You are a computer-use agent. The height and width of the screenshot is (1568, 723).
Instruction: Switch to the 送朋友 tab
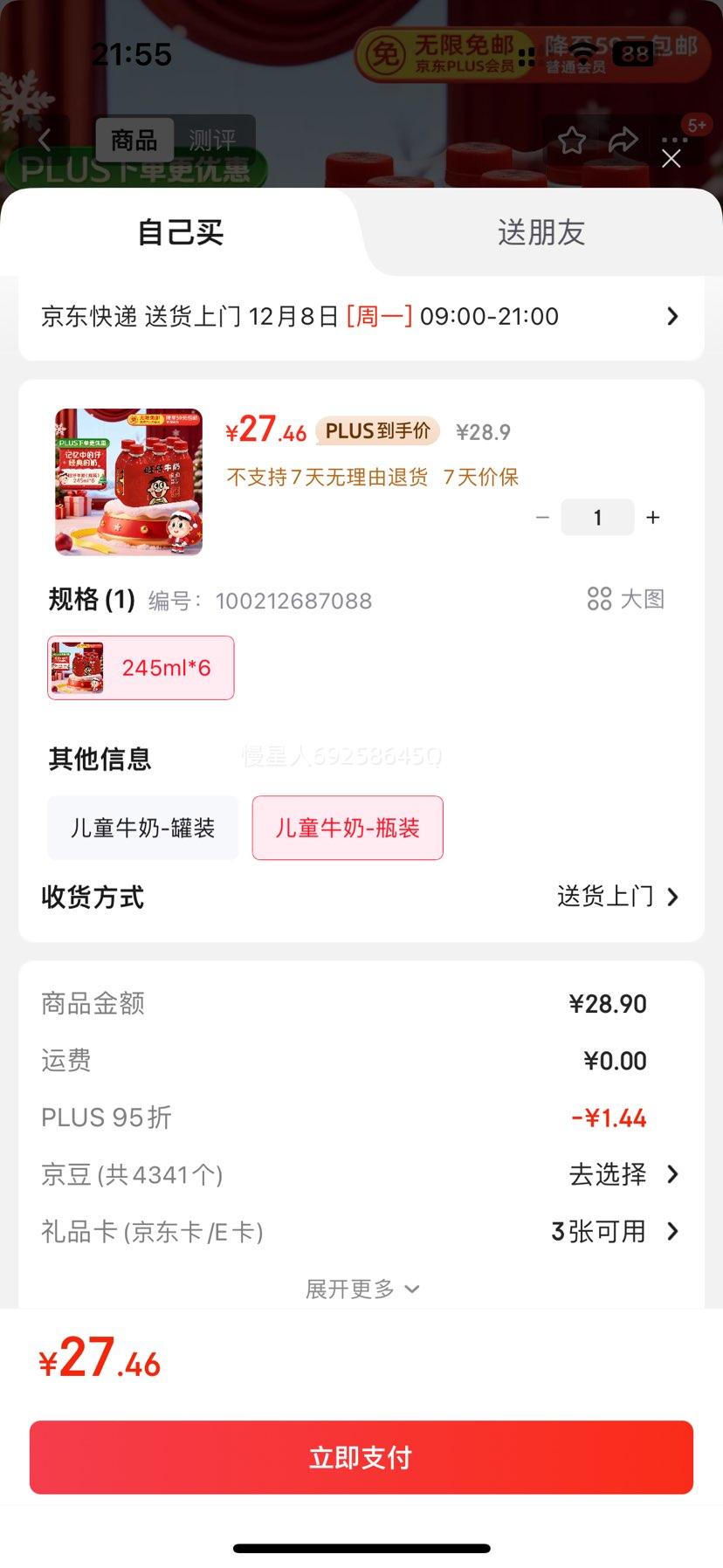(541, 232)
